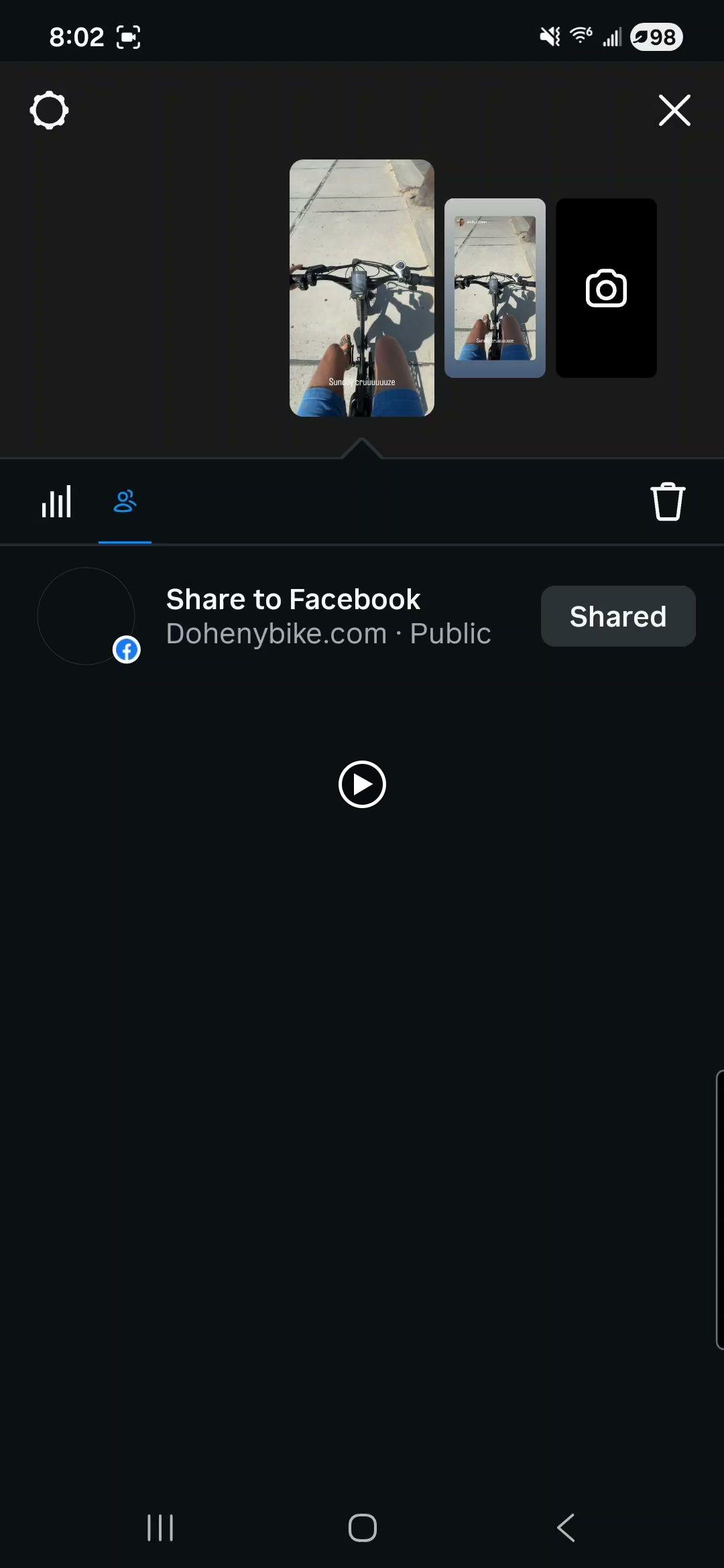Select the Sunday cruuuuuuze story thumbnail
The image size is (724, 1568).
click(x=361, y=288)
